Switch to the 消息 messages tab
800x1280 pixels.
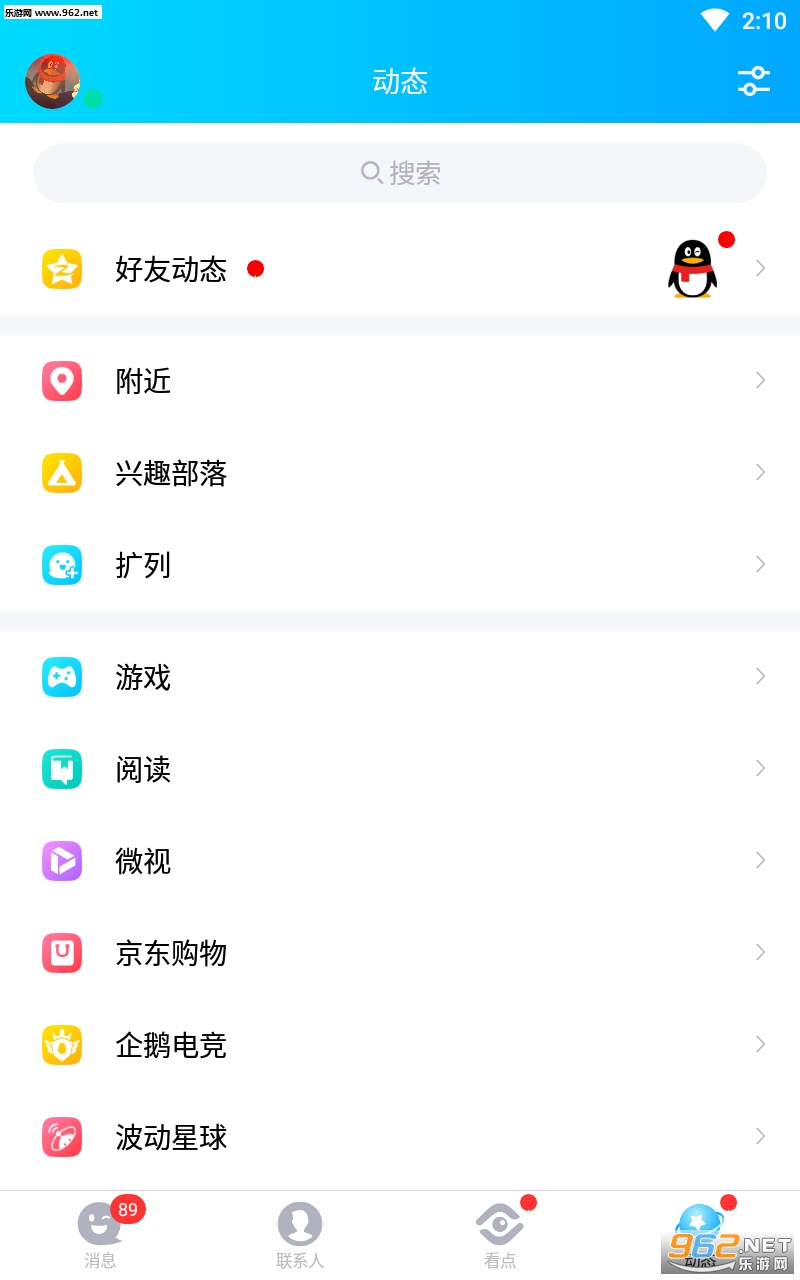100,1235
